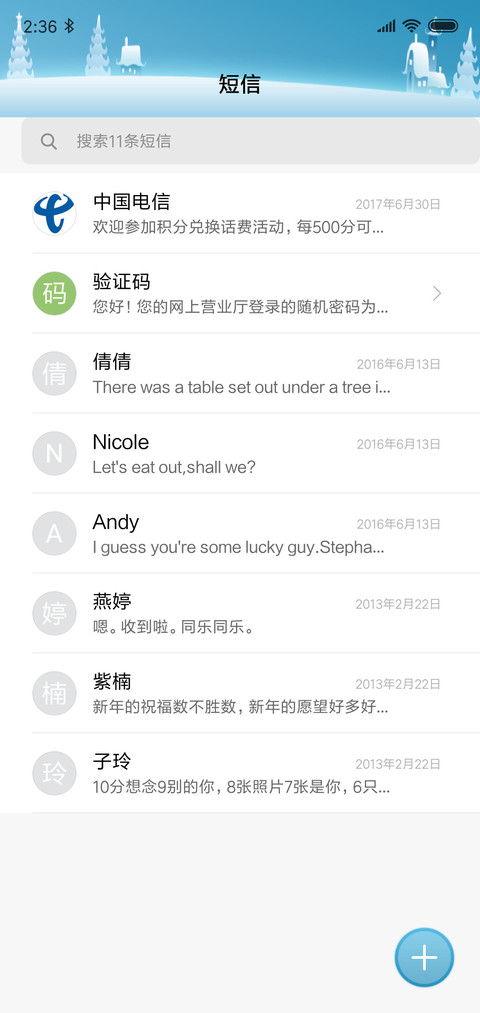
Task: Open the conversation with 子玲
Action: point(240,773)
